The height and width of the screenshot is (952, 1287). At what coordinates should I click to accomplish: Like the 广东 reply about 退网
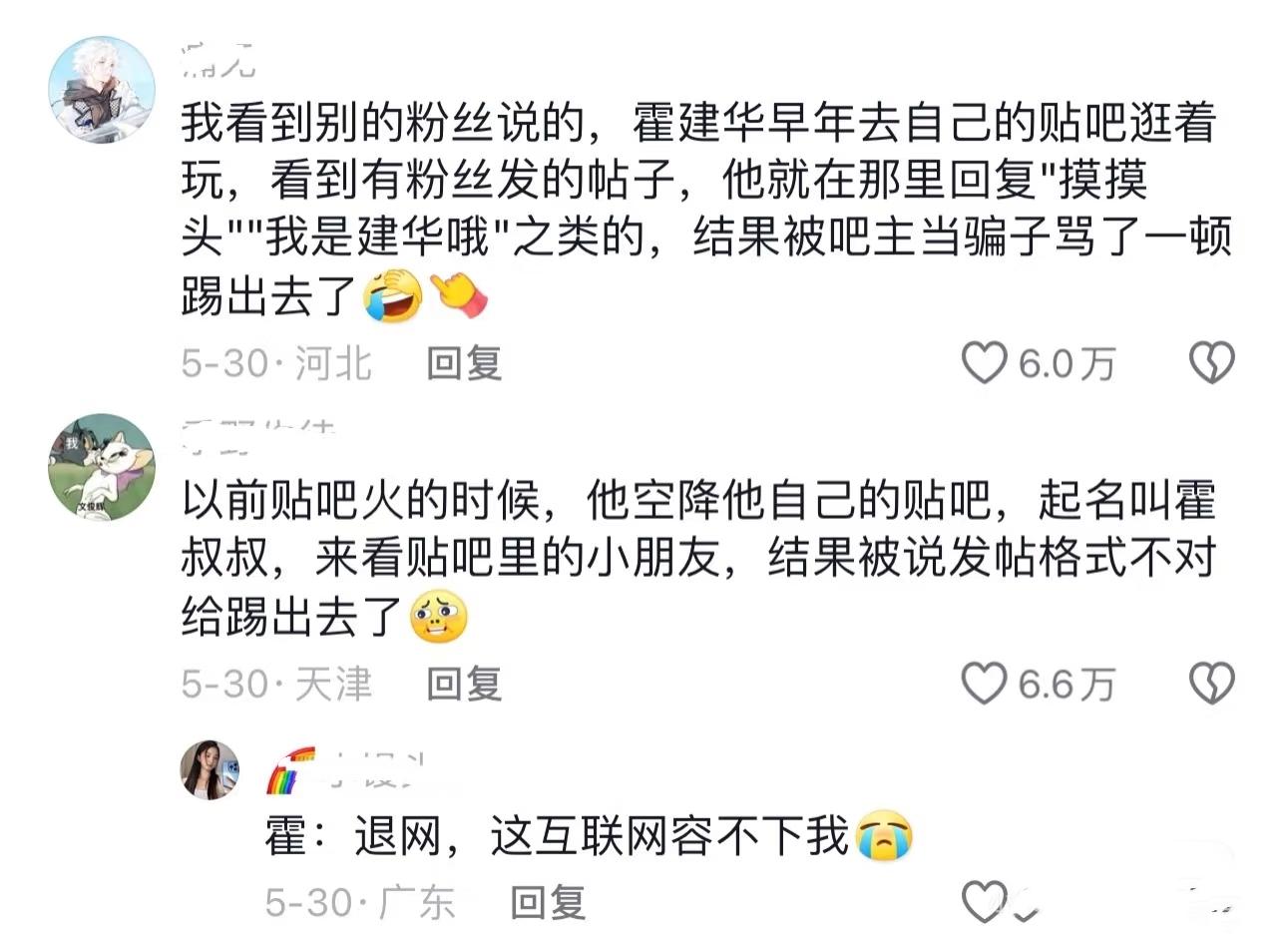984,902
